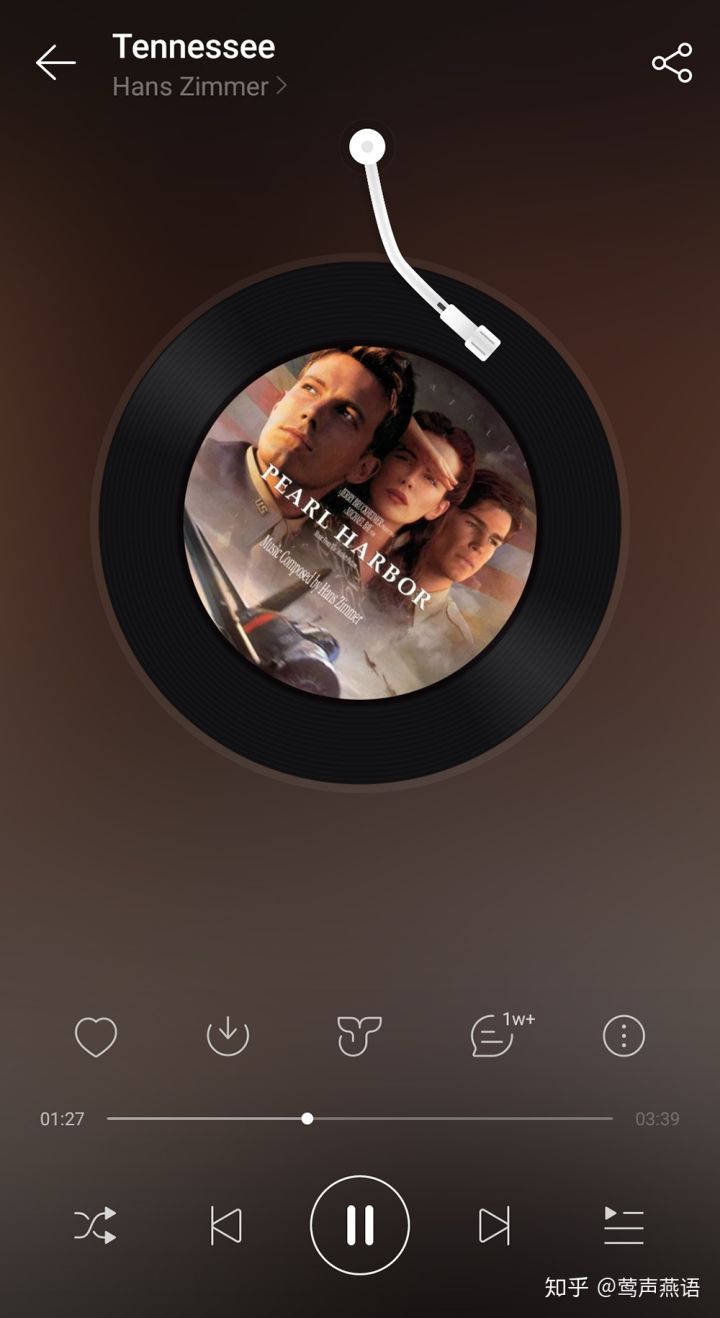Skip to the previous track
Screen dimensions: 720x1318
225,1225
